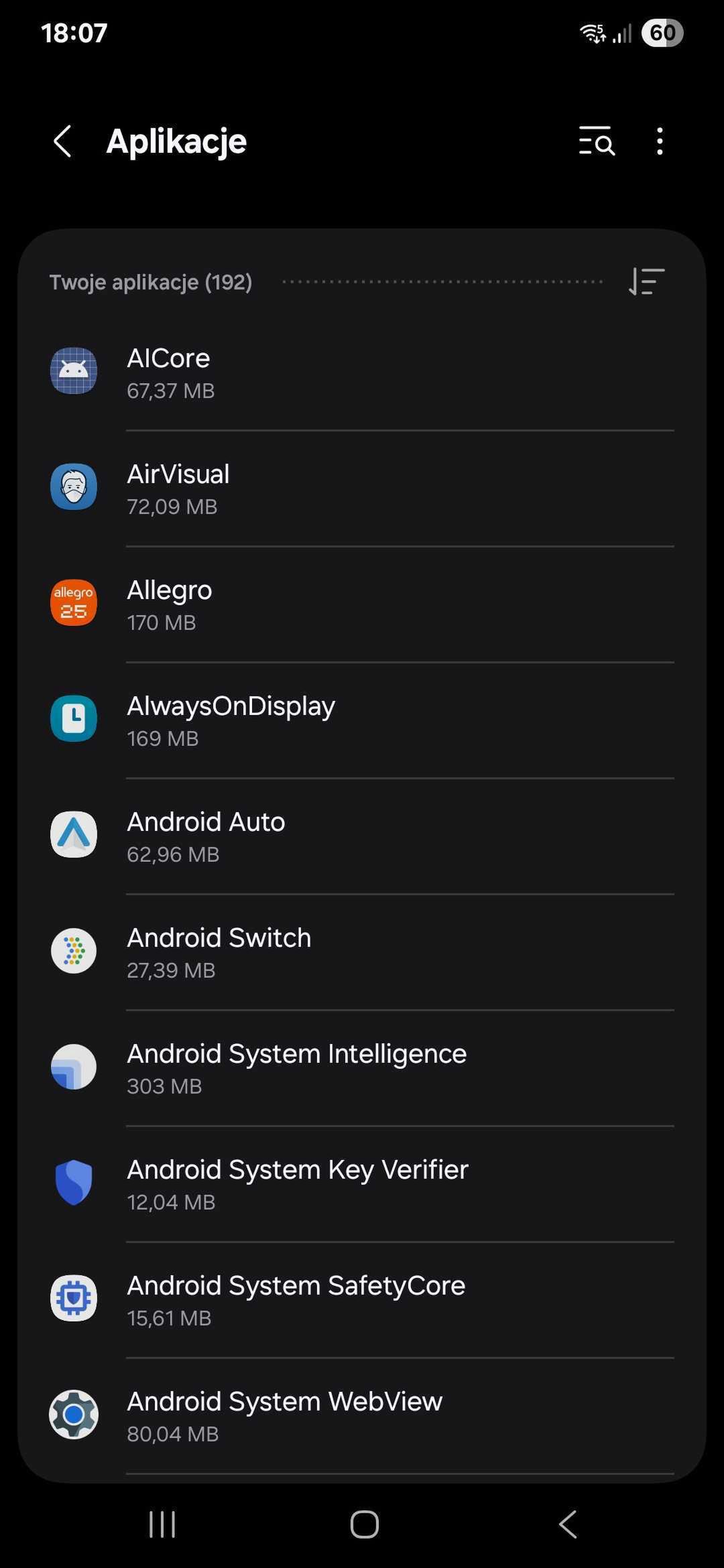The height and width of the screenshot is (1568, 724).
Task: Open the sort options for Twoje aplikacje
Action: click(x=646, y=281)
